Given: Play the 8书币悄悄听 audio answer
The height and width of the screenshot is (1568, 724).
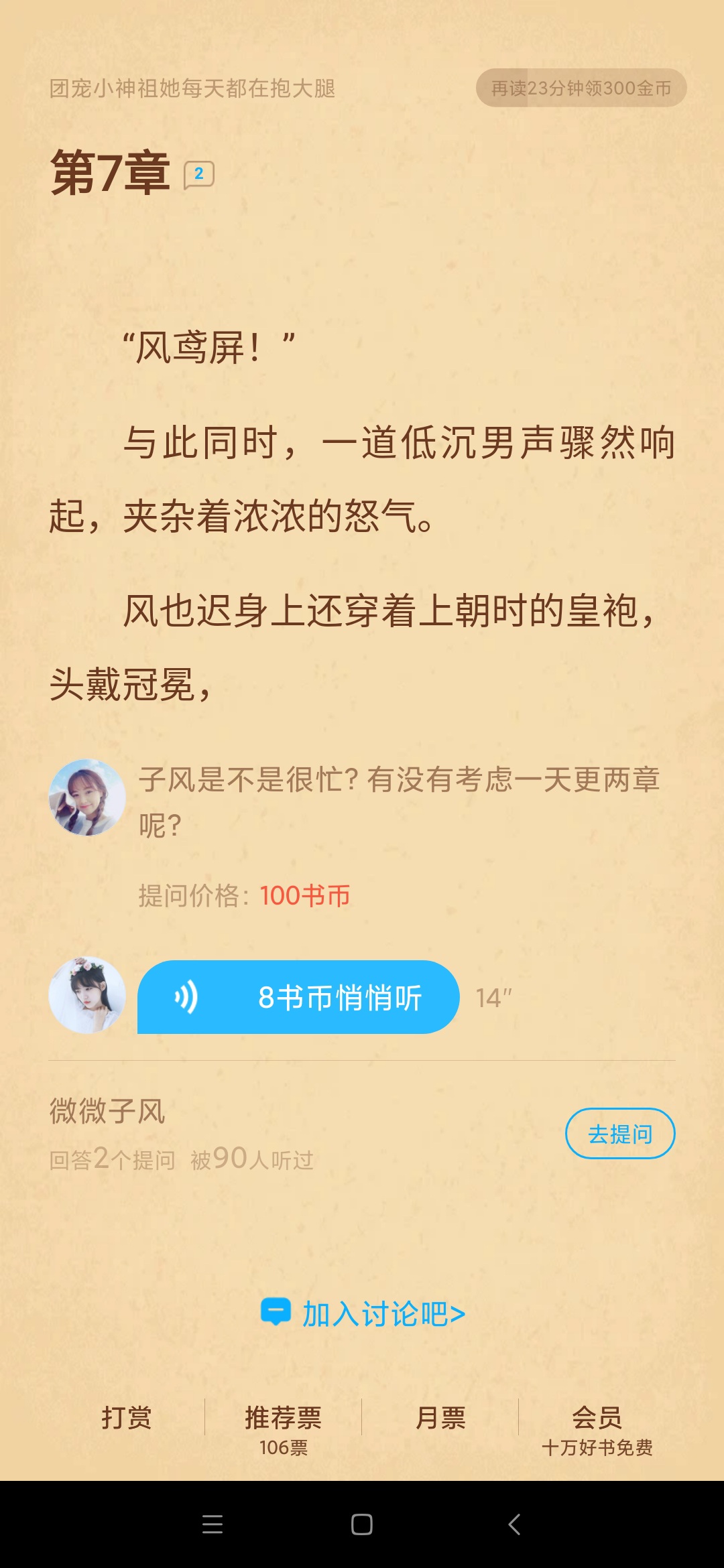Looking at the screenshot, I should tap(298, 997).
